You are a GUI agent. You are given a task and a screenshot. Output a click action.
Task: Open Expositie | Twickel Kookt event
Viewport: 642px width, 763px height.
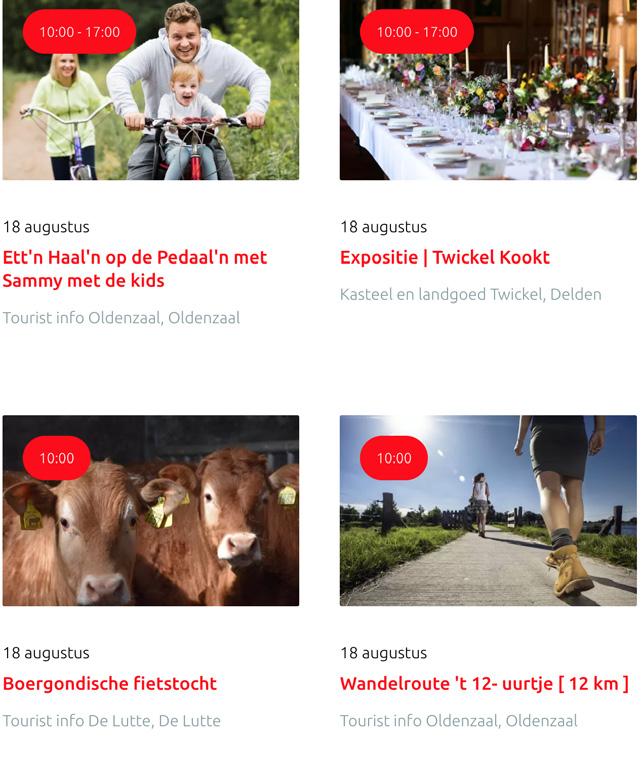[x=445, y=257]
